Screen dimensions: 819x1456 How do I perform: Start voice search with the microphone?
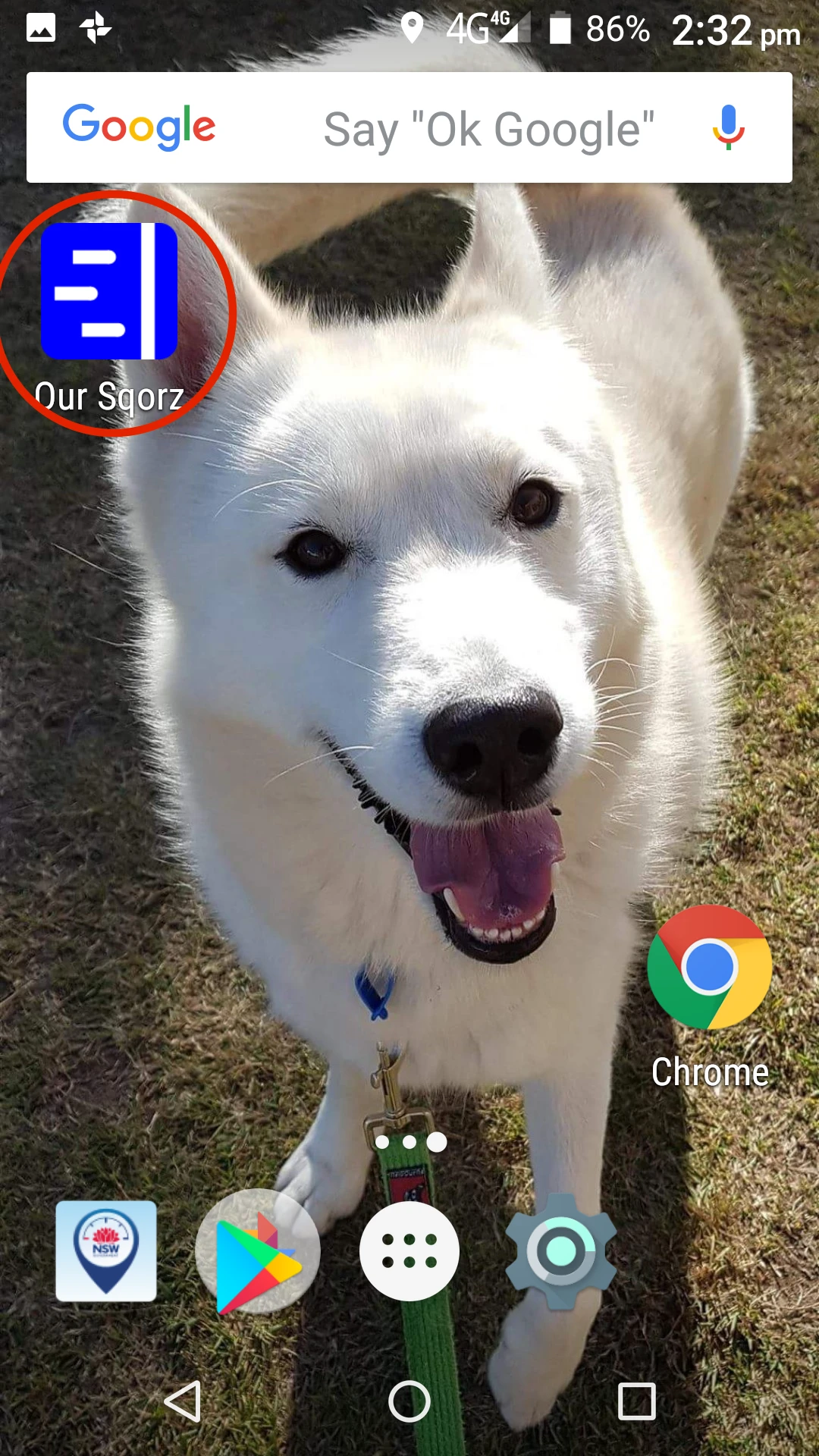[x=728, y=127]
